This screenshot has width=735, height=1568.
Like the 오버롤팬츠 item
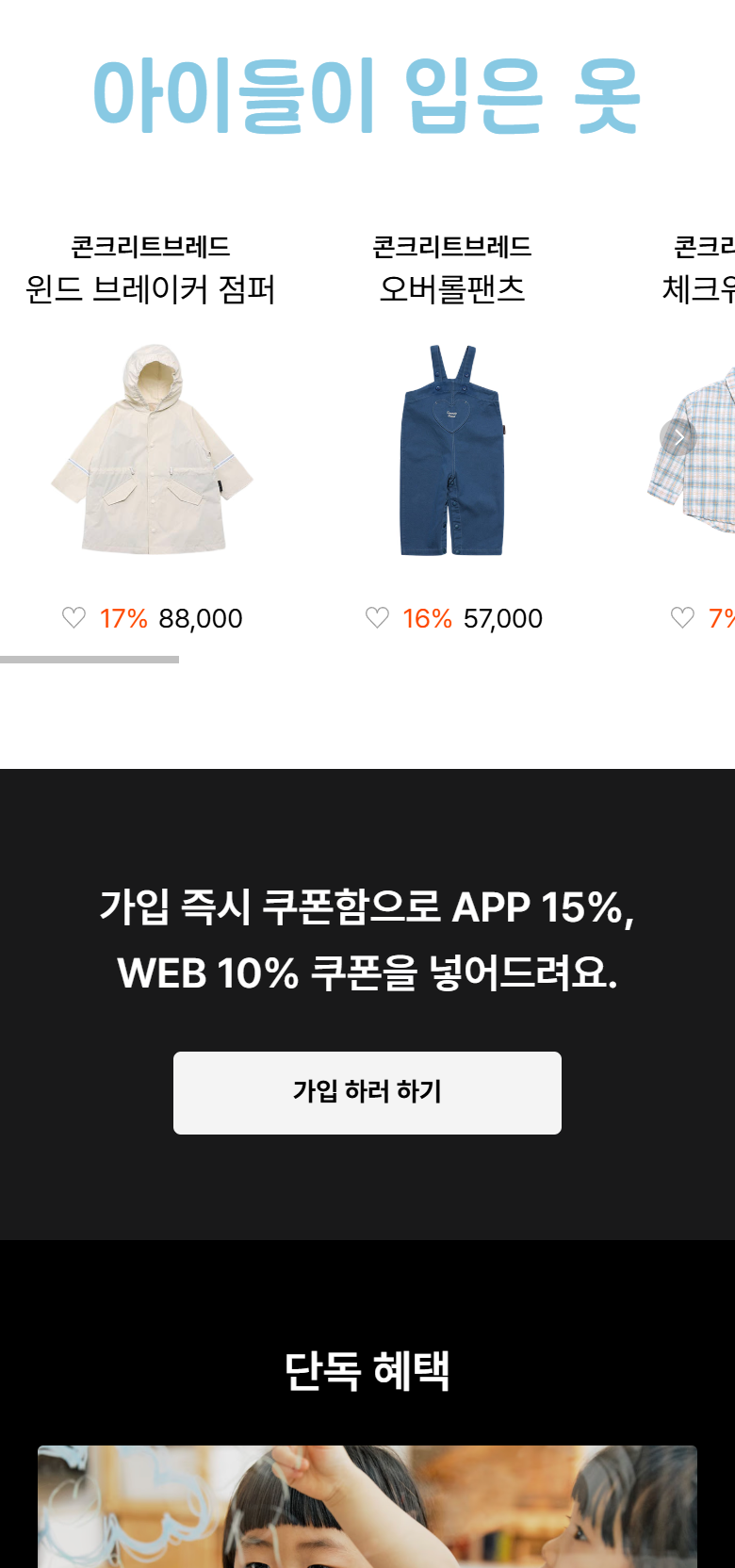pyautogui.click(x=377, y=618)
